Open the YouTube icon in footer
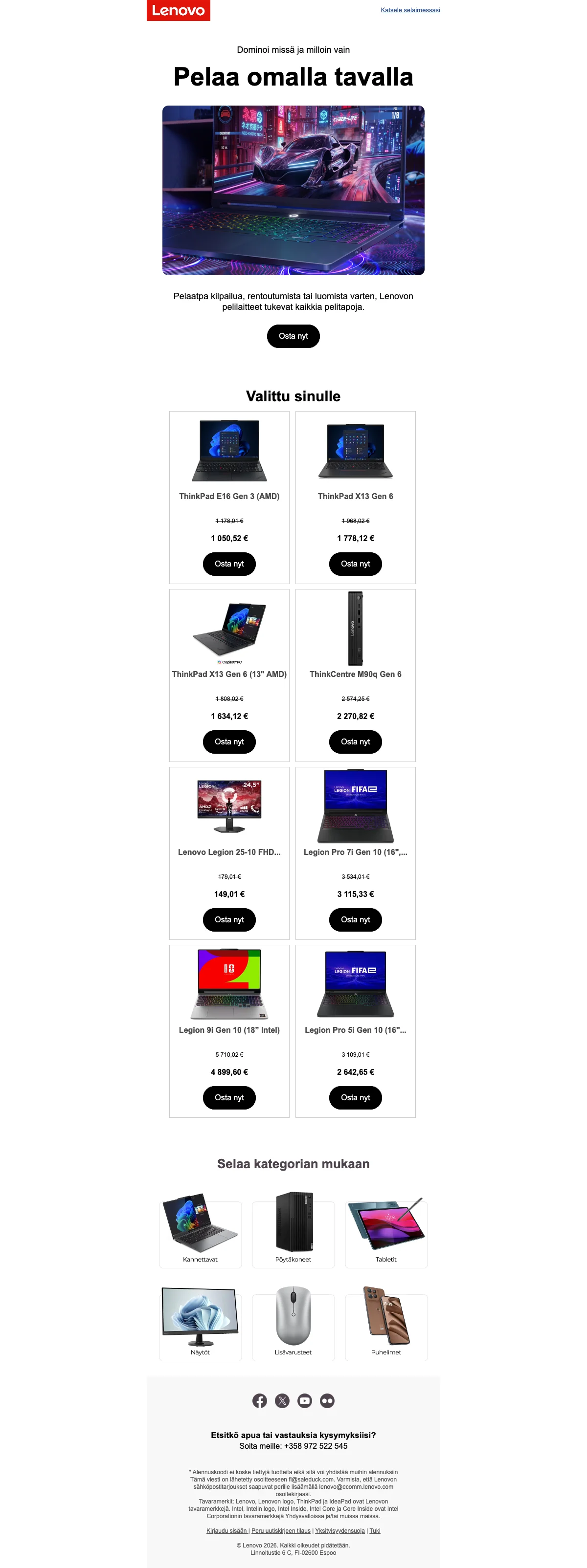This screenshot has height=1568, width=587. pos(304,1401)
